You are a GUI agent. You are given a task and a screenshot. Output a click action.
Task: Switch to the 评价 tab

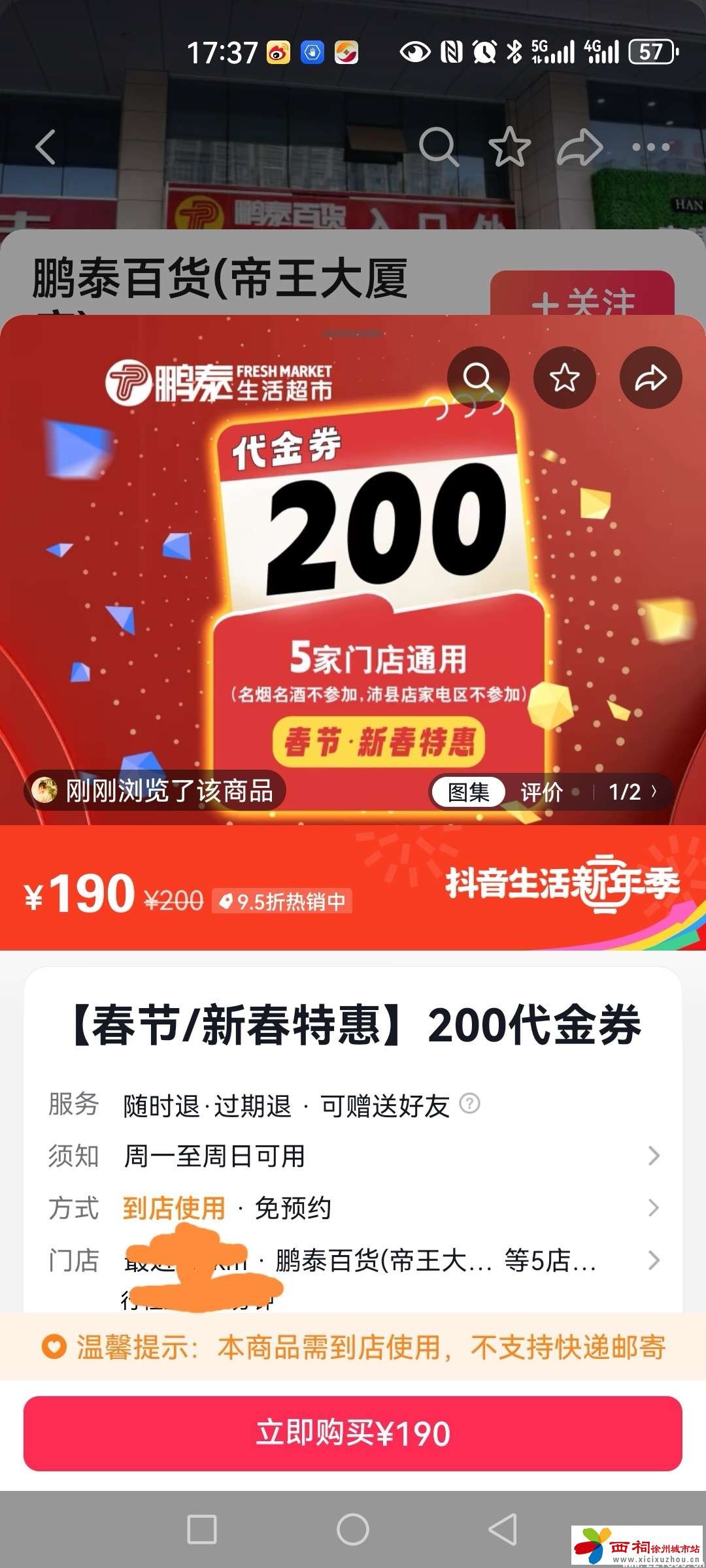[x=541, y=792]
